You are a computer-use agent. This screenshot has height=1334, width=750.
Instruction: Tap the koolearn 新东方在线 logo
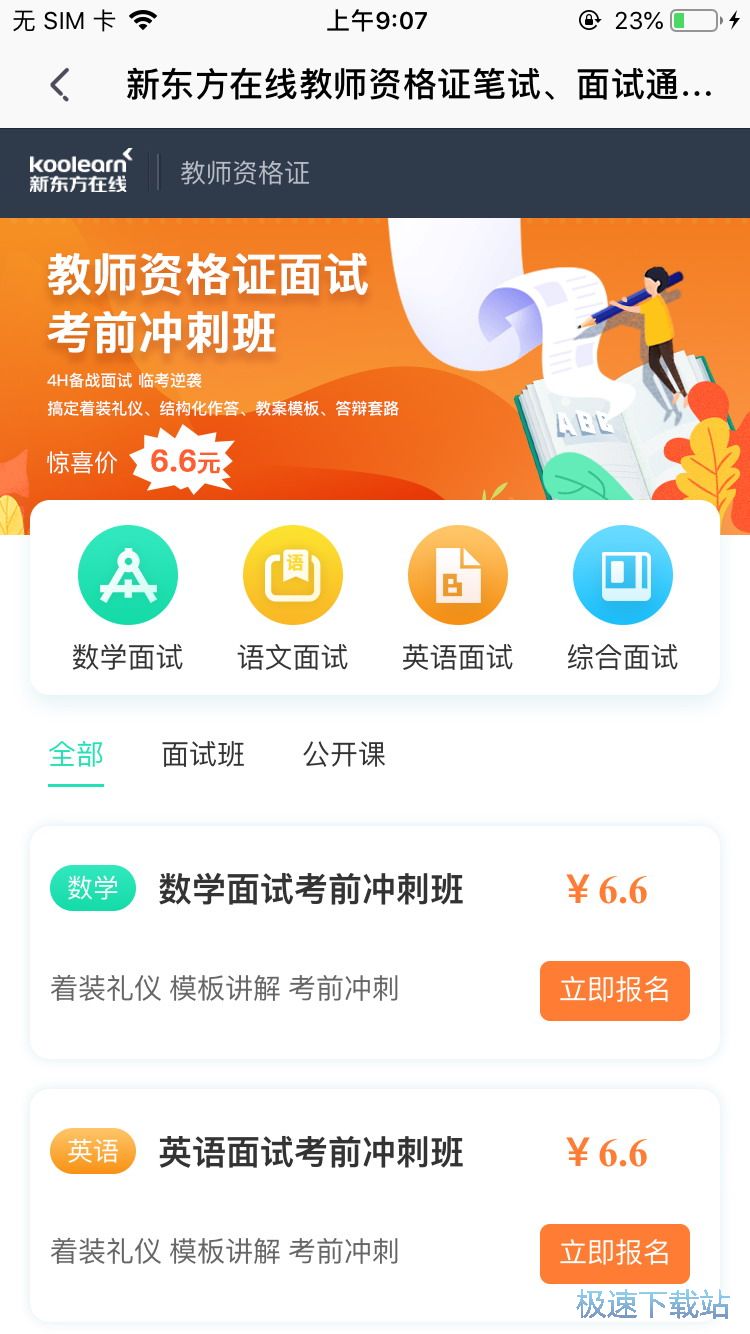point(79,172)
